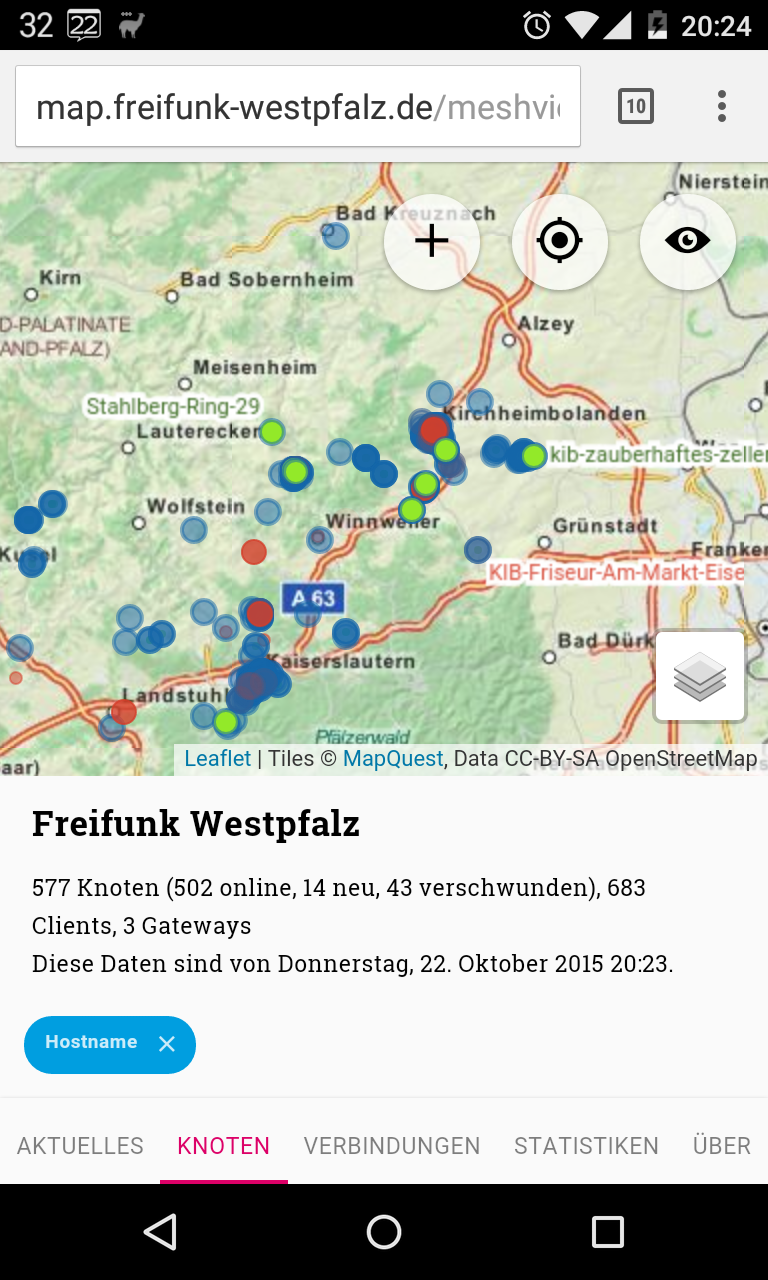Open the map layers selector
Viewport: 768px width, 1280px height.
point(700,676)
